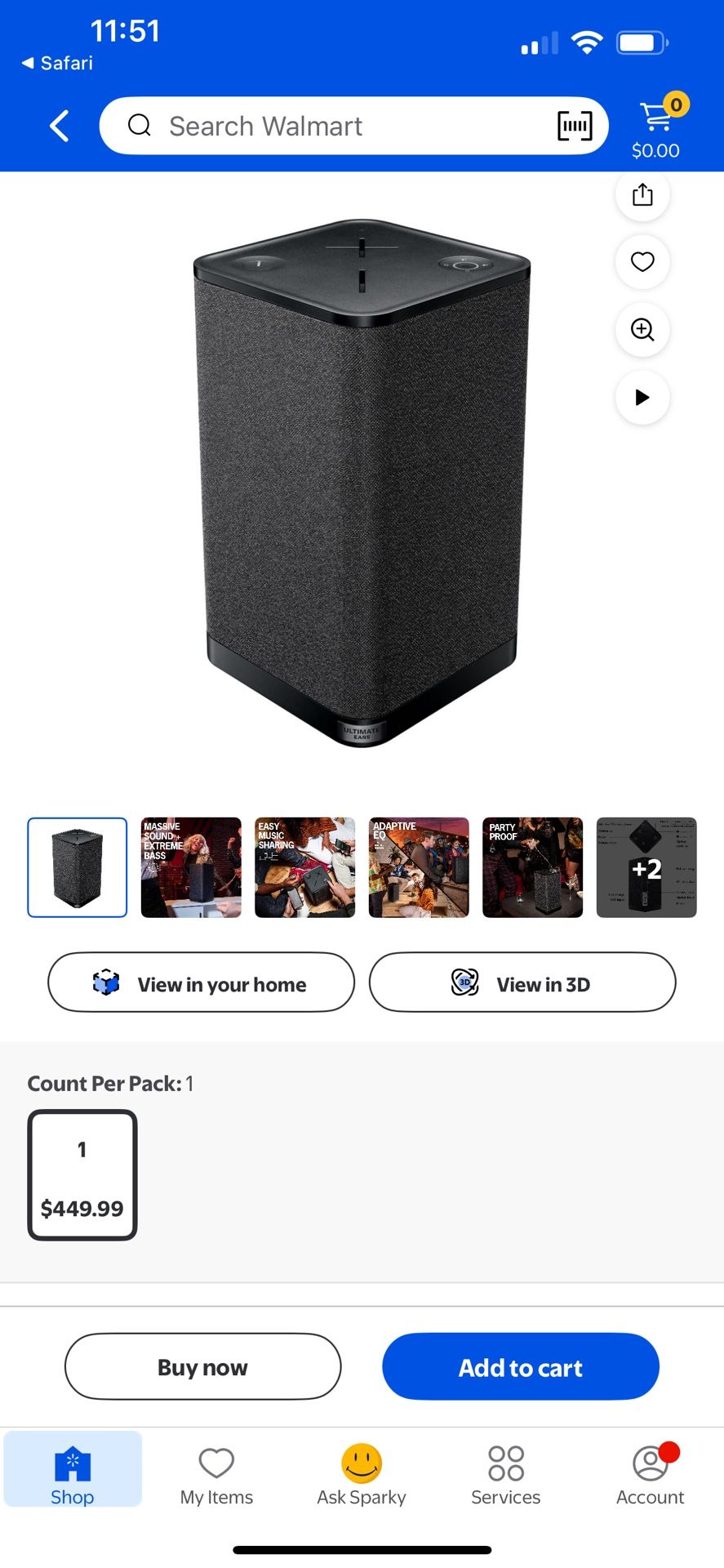Play the product video
The image size is (724, 1568).
[642, 398]
